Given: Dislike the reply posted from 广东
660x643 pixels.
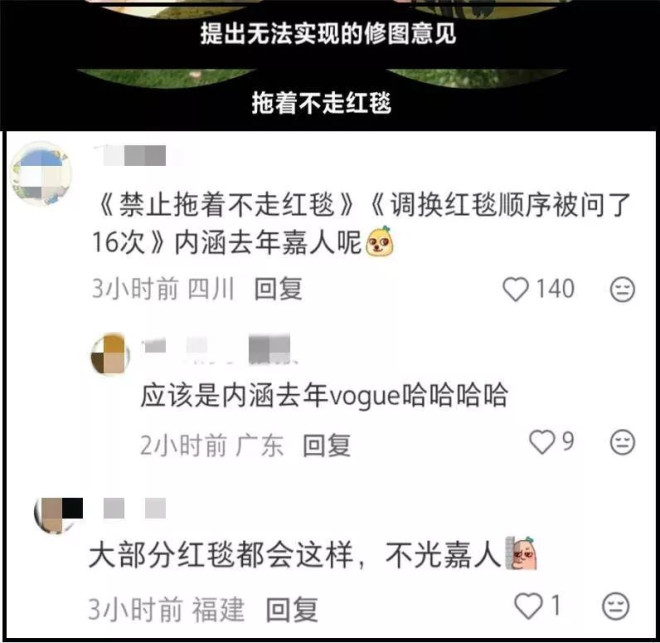Looking at the screenshot, I should (x=622, y=442).
